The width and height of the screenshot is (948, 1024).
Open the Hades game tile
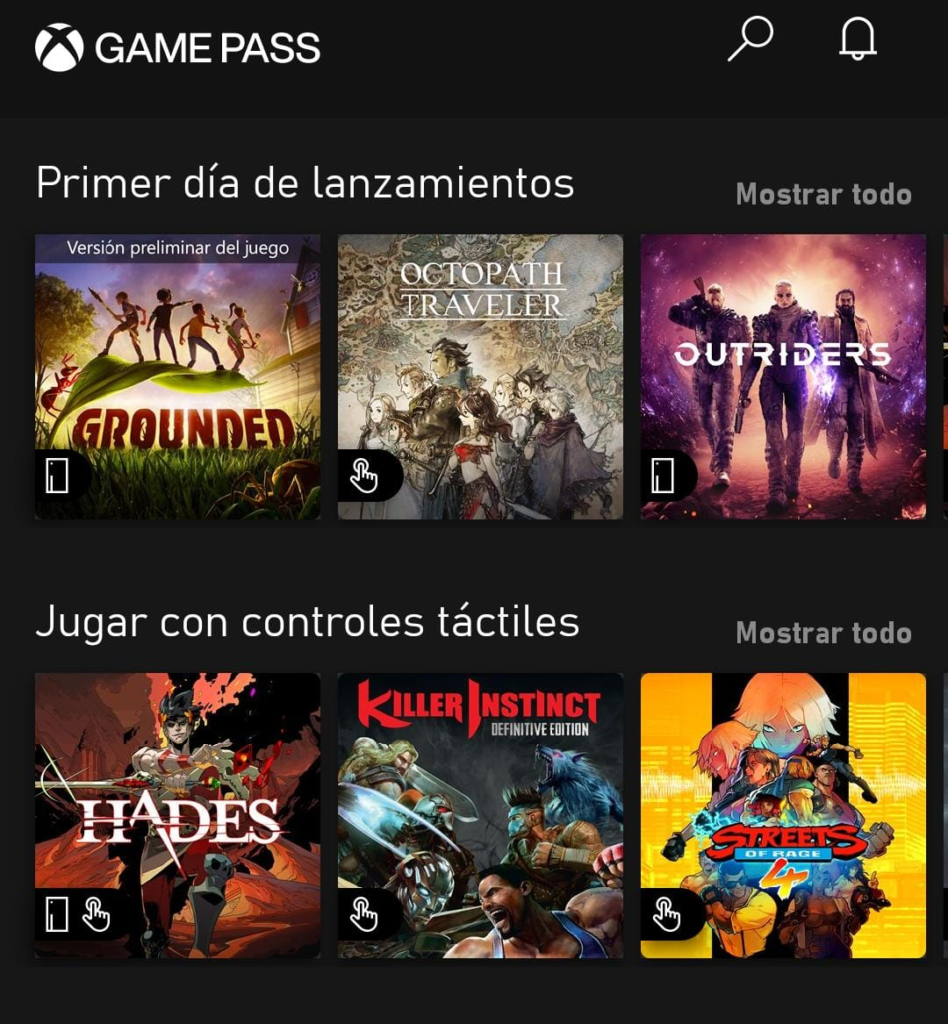(x=178, y=815)
